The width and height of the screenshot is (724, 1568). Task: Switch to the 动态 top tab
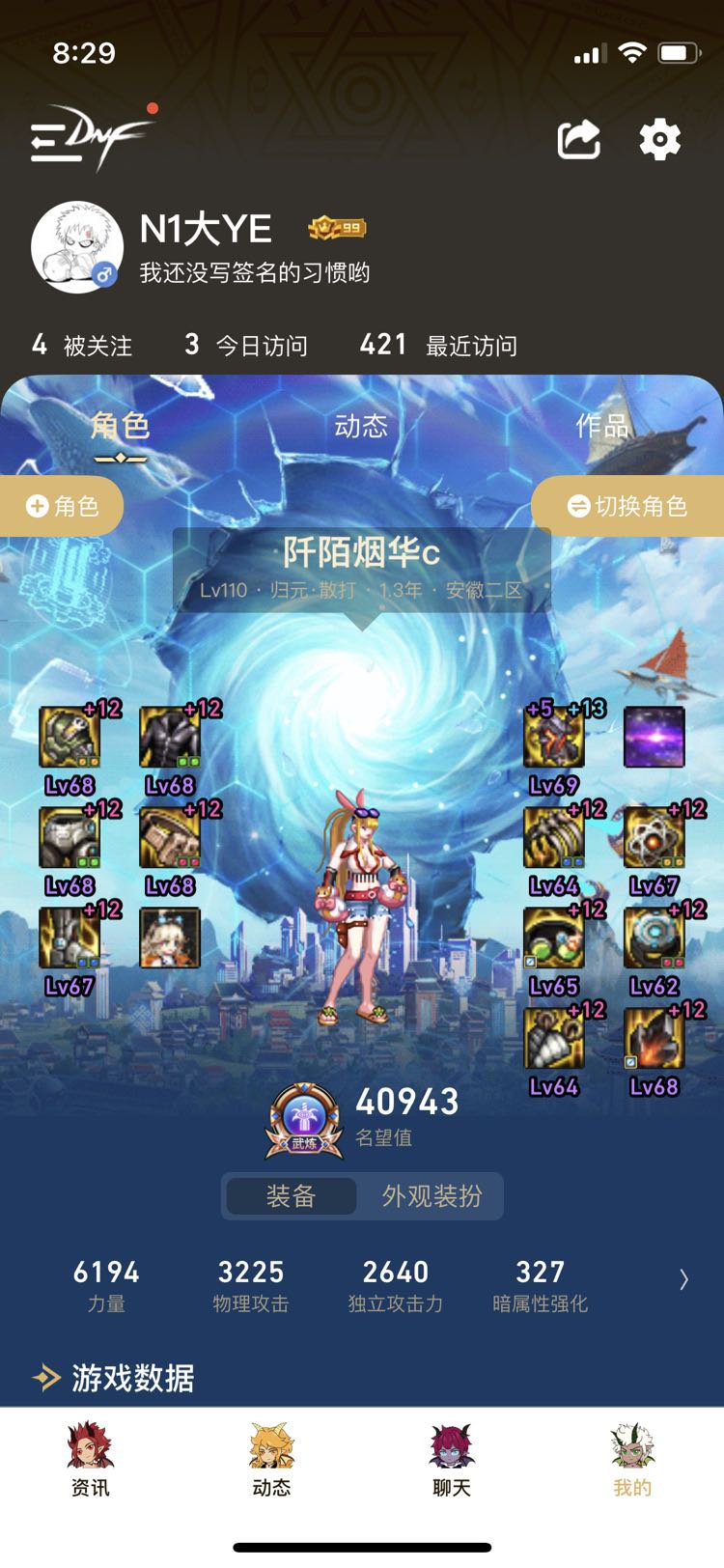361,426
